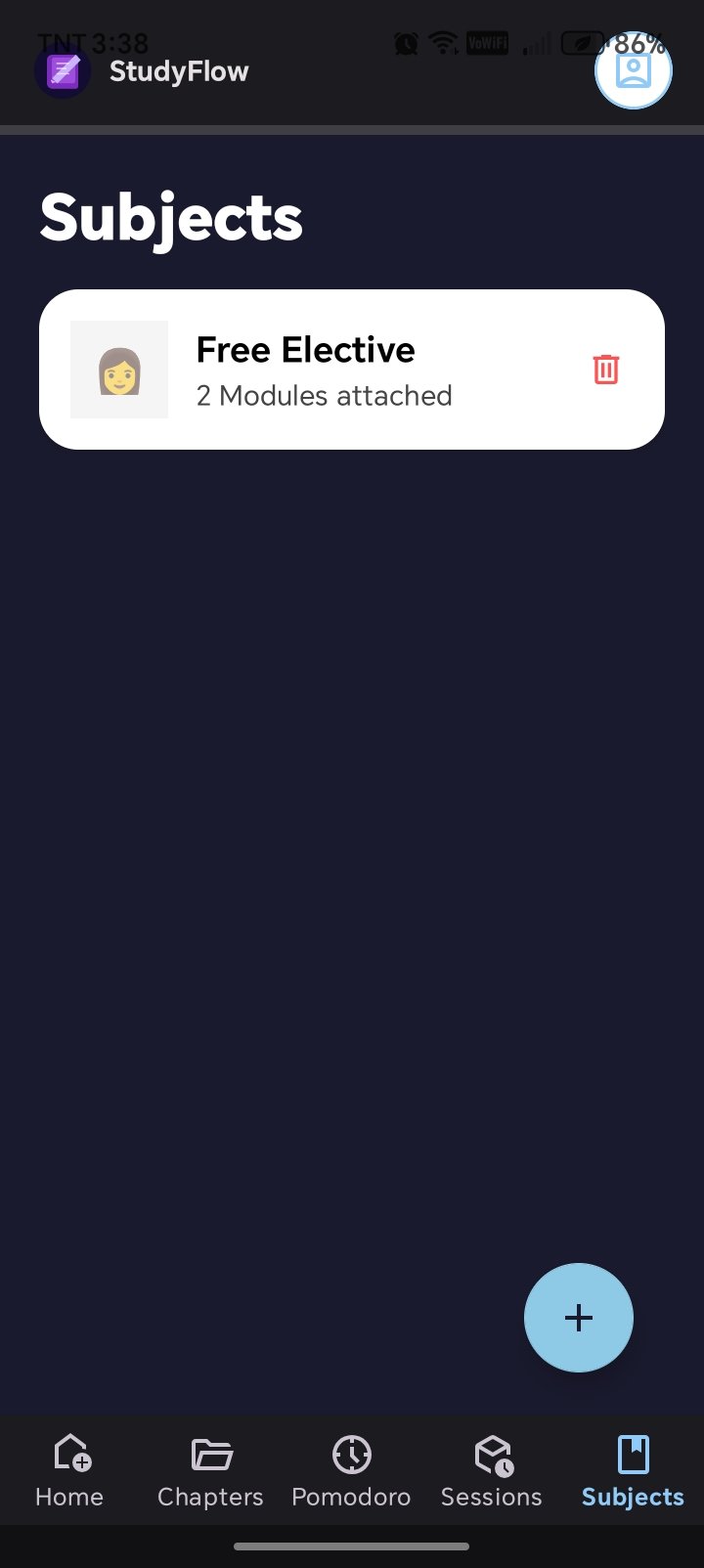Switch to the Sessions tab

point(492,1470)
